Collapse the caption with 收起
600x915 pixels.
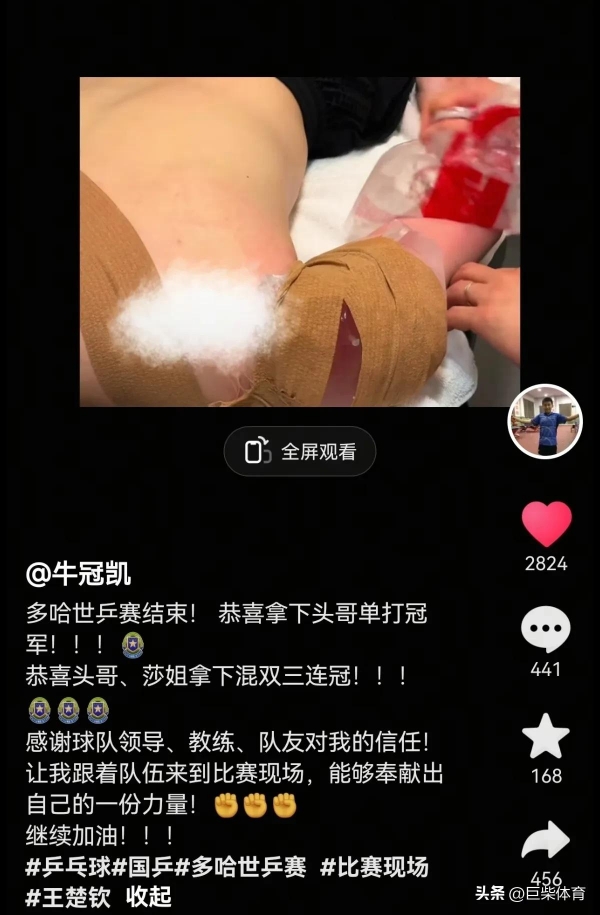tap(149, 897)
